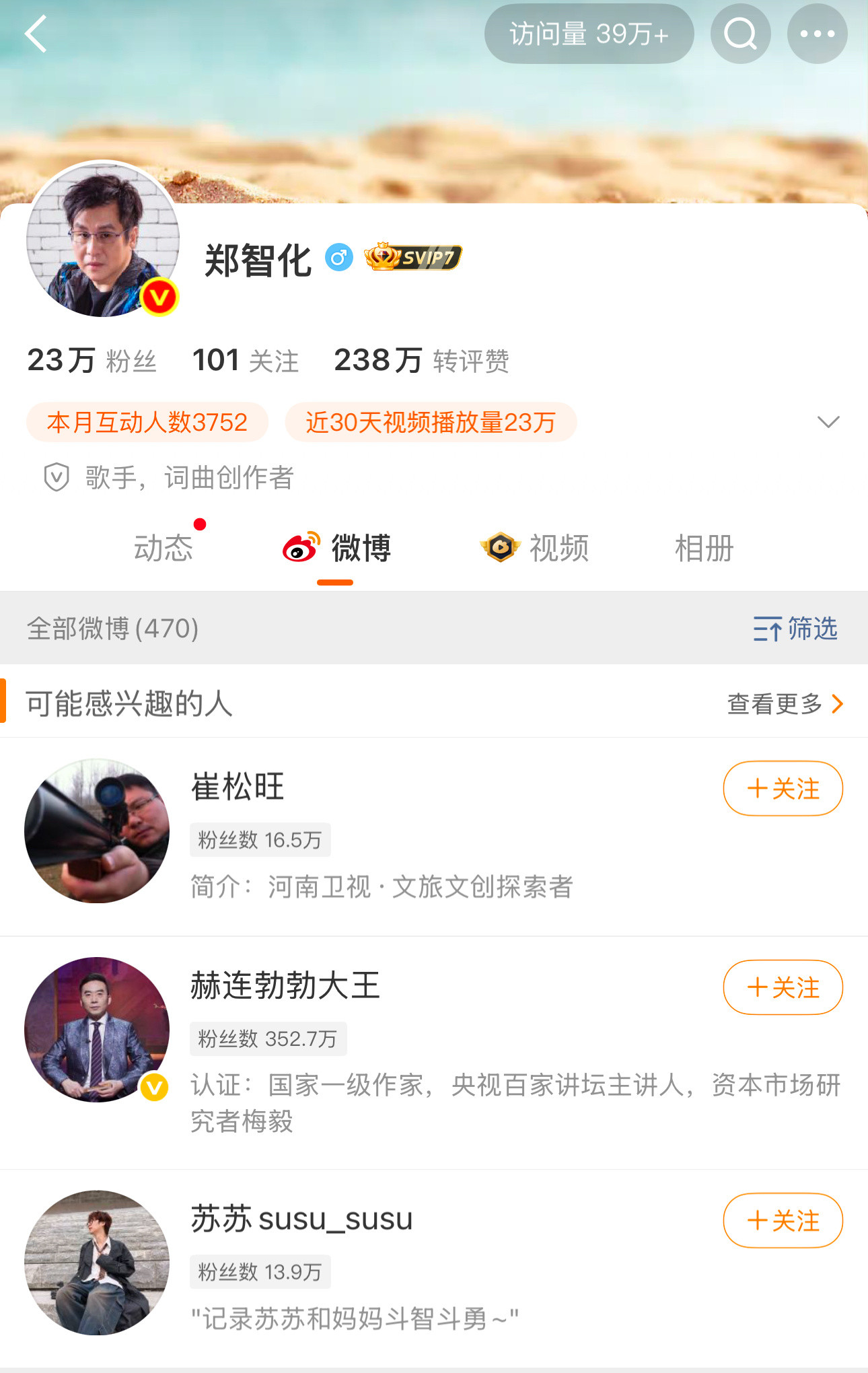This screenshot has height=1373, width=868.
Task: Follow 崔松旺 with the 关注 button
Action: coord(783,788)
